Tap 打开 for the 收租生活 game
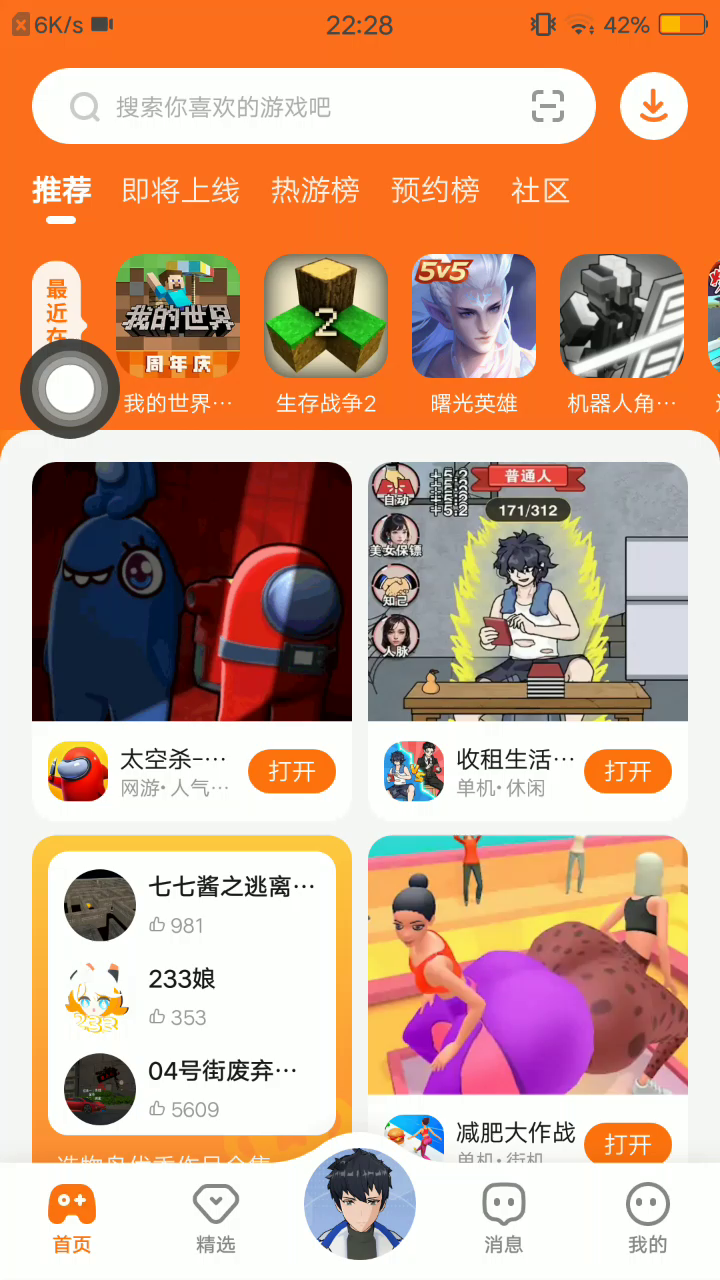 (x=628, y=771)
